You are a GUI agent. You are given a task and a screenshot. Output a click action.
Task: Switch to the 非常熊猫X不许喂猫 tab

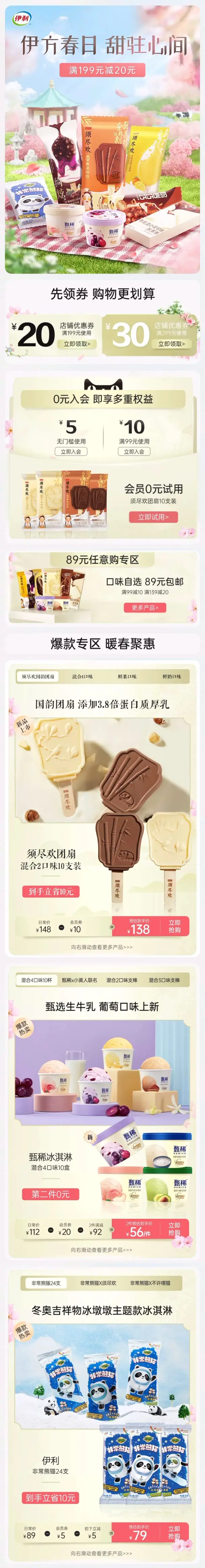150,1283
